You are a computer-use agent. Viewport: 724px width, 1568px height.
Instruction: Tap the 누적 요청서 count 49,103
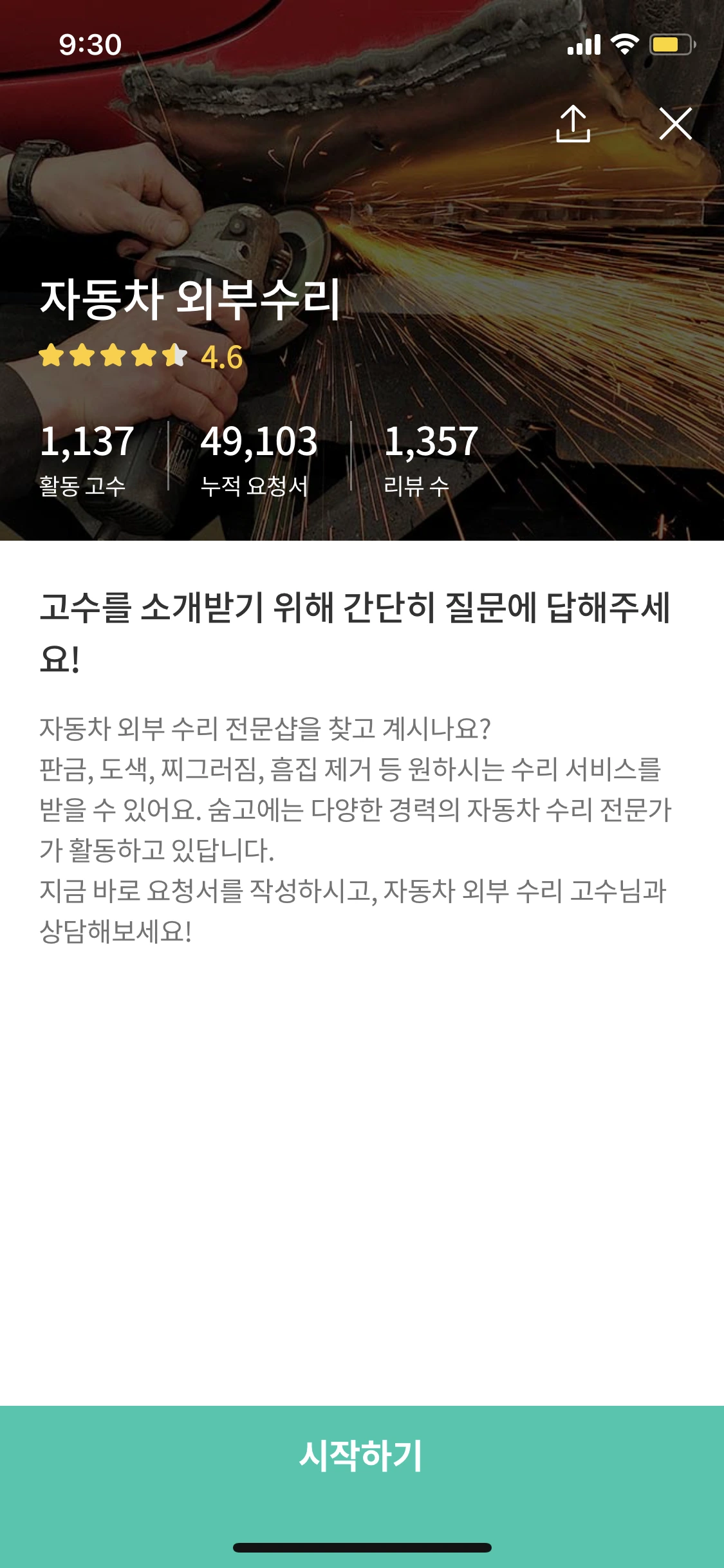[259, 441]
